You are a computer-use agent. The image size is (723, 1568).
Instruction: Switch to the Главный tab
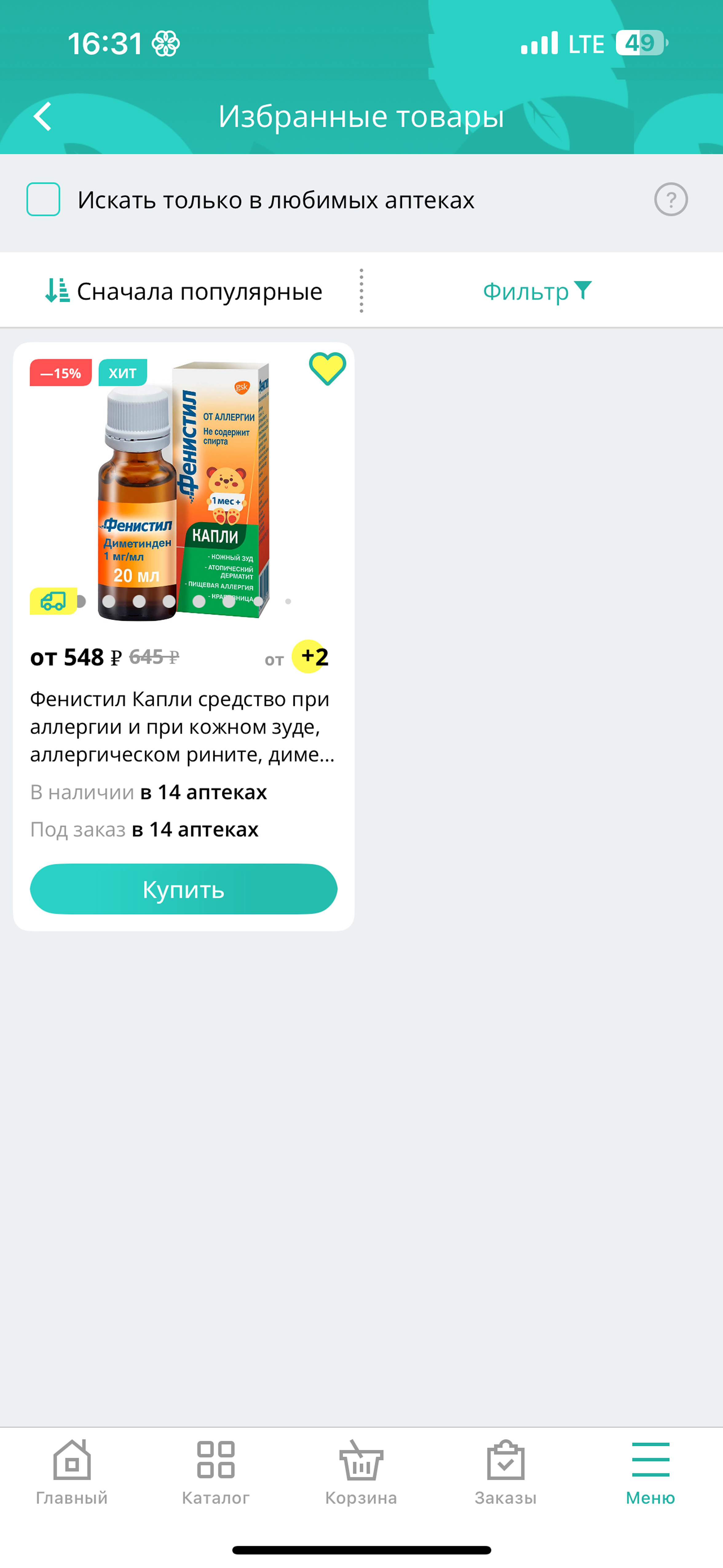pyautogui.click(x=72, y=1472)
